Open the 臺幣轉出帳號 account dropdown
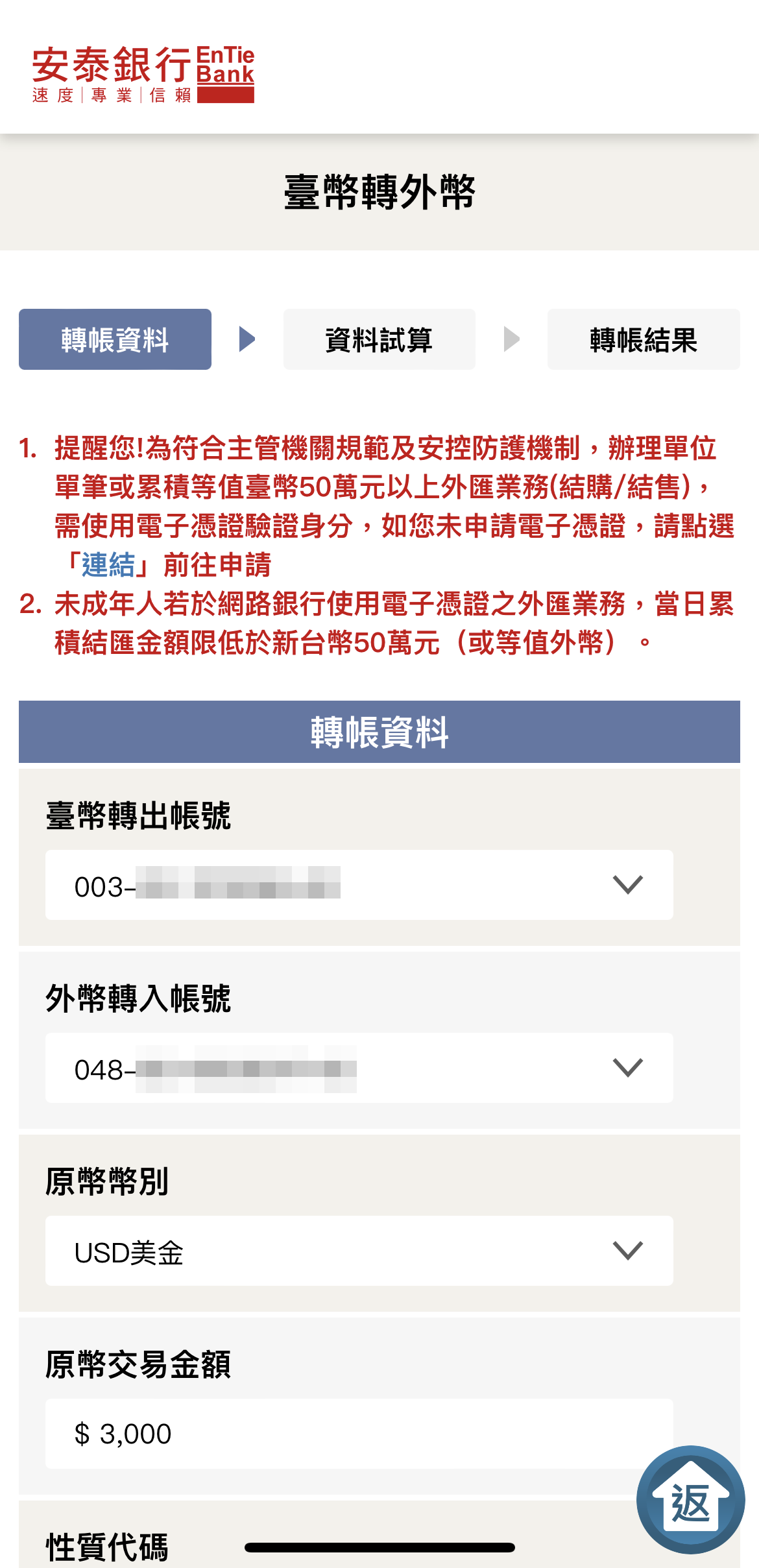The image size is (759, 1568). click(359, 885)
